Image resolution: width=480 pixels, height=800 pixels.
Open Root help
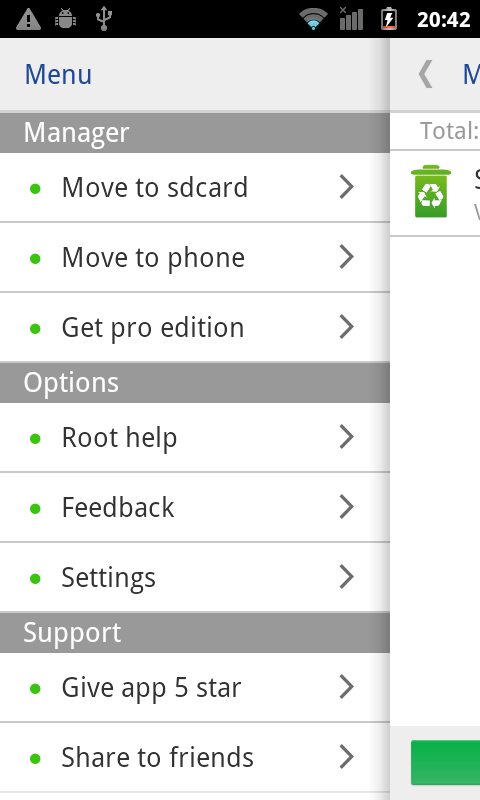click(x=194, y=437)
